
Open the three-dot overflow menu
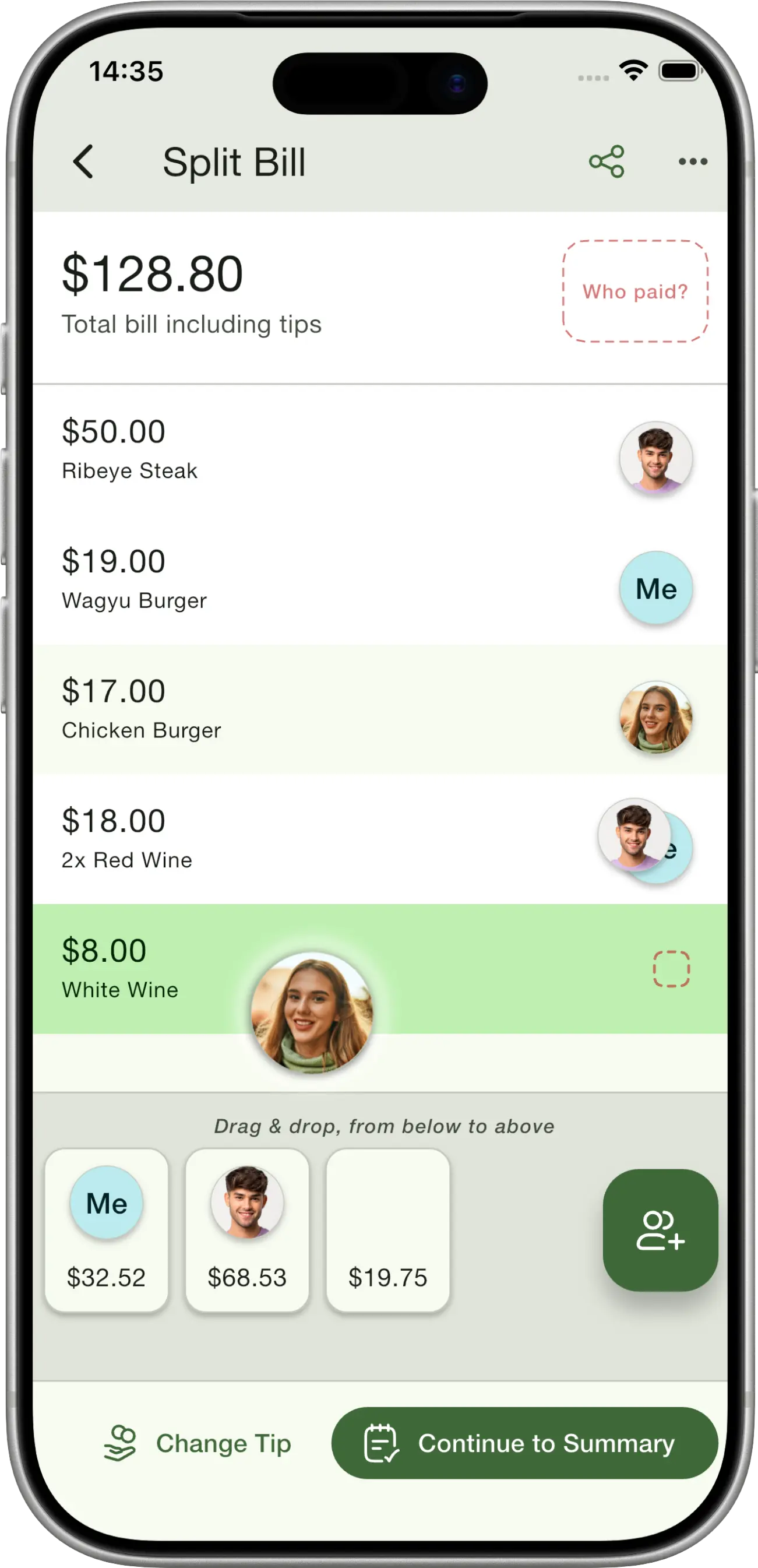(x=692, y=161)
